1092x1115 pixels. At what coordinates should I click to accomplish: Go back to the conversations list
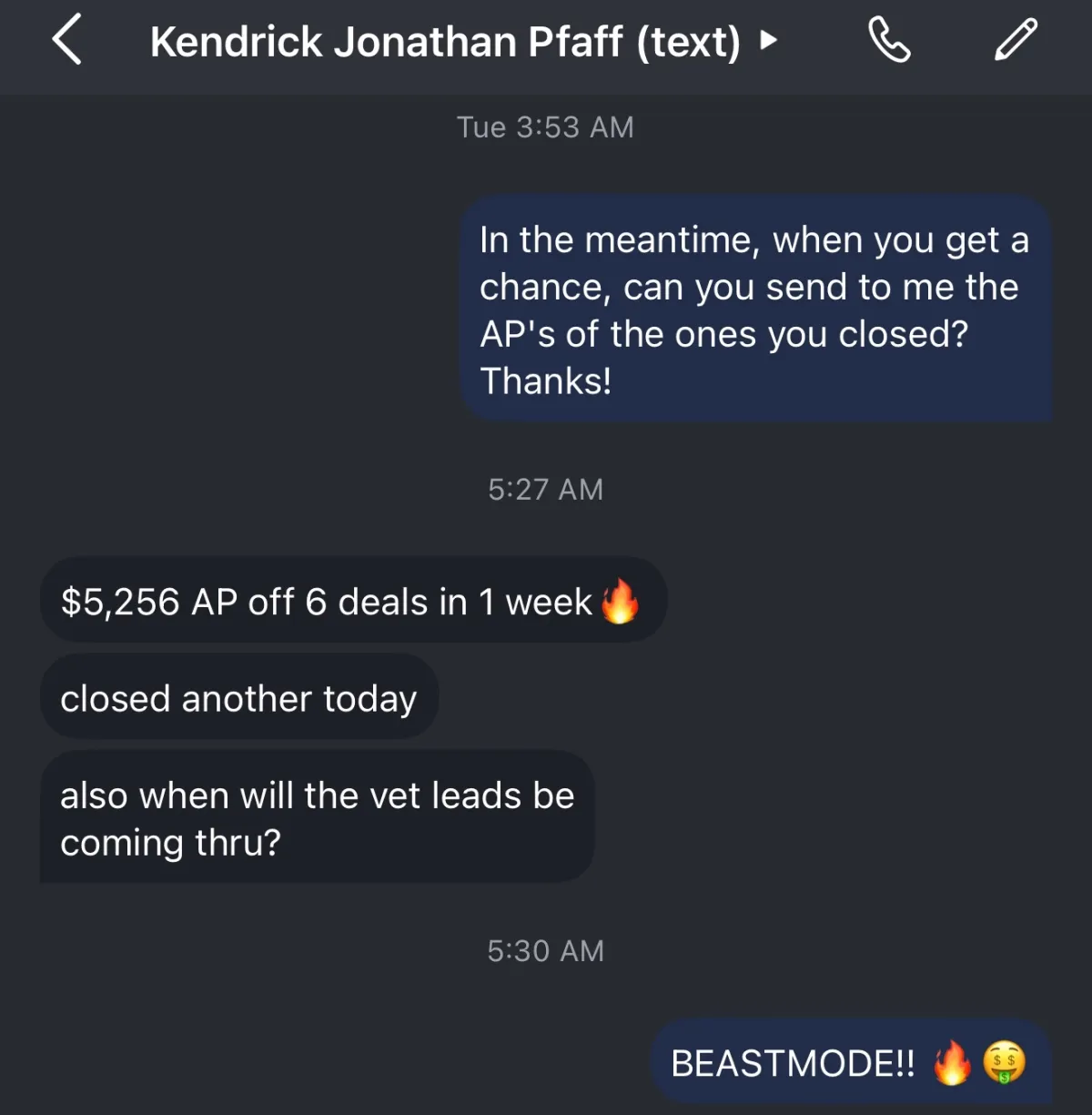(66, 40)
